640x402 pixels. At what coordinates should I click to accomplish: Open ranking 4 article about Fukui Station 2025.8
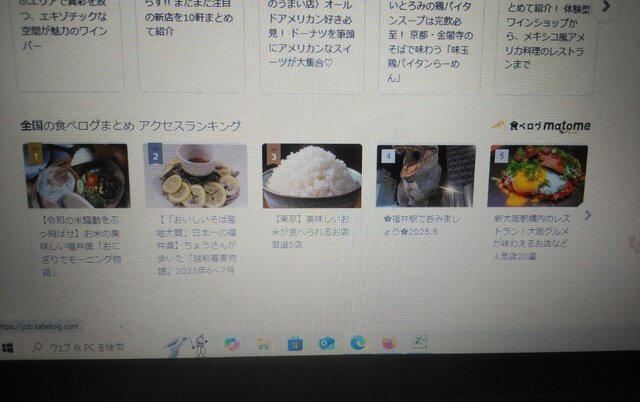point(426,176)
